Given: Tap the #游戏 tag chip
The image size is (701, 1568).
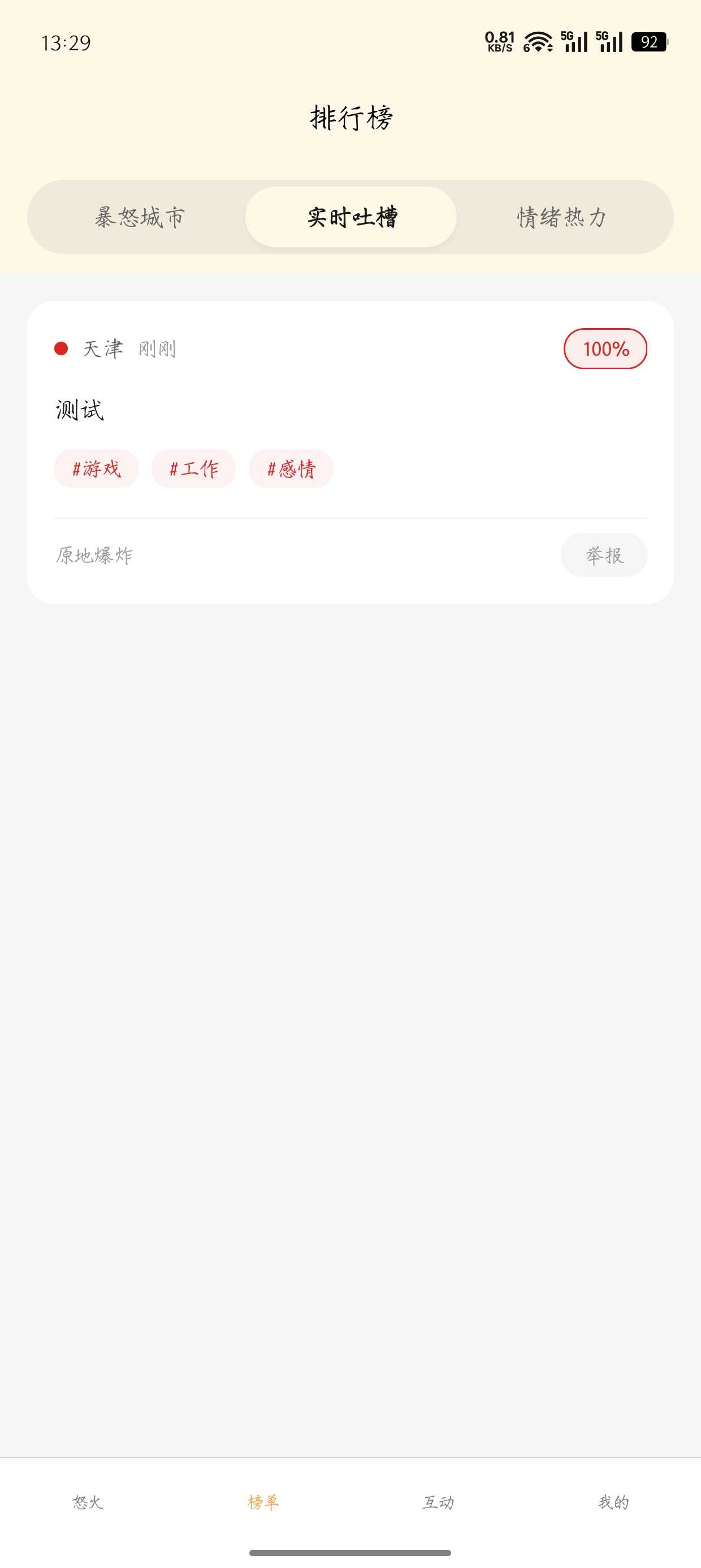Looking at the screenshot, I should click(x=96, y=469).
